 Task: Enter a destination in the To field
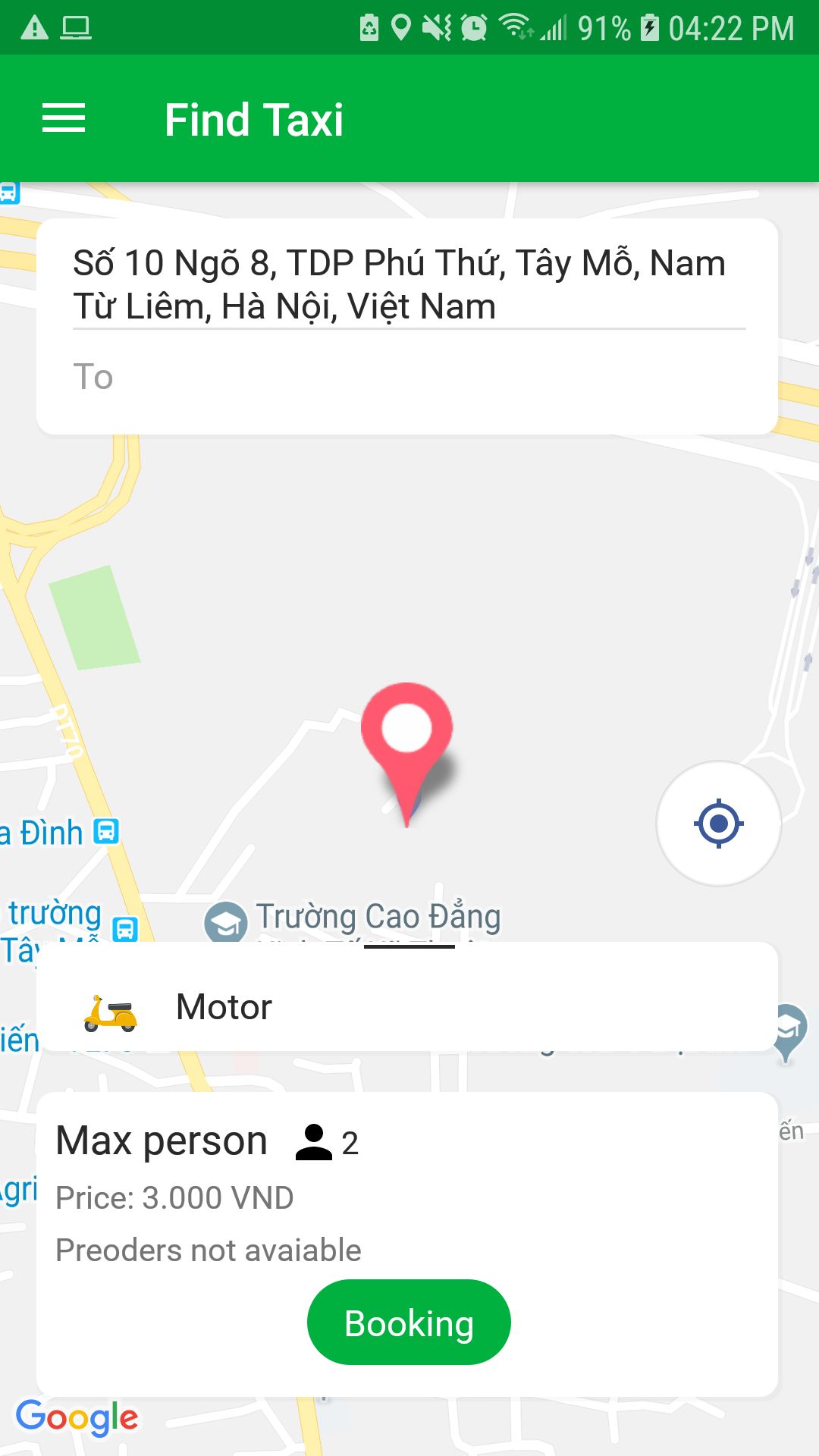pos(408,377)
